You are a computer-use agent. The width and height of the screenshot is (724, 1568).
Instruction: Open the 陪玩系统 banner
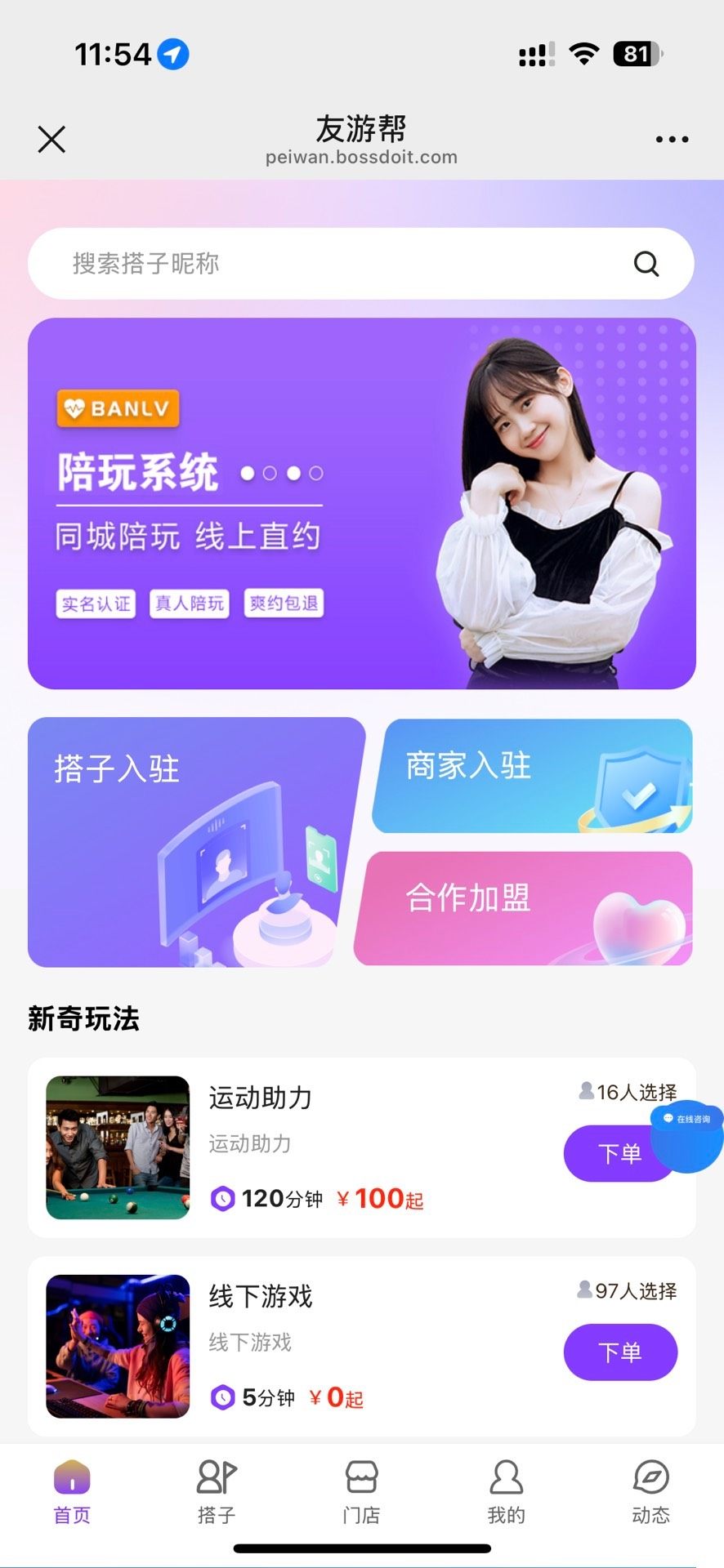coord(361,503)
